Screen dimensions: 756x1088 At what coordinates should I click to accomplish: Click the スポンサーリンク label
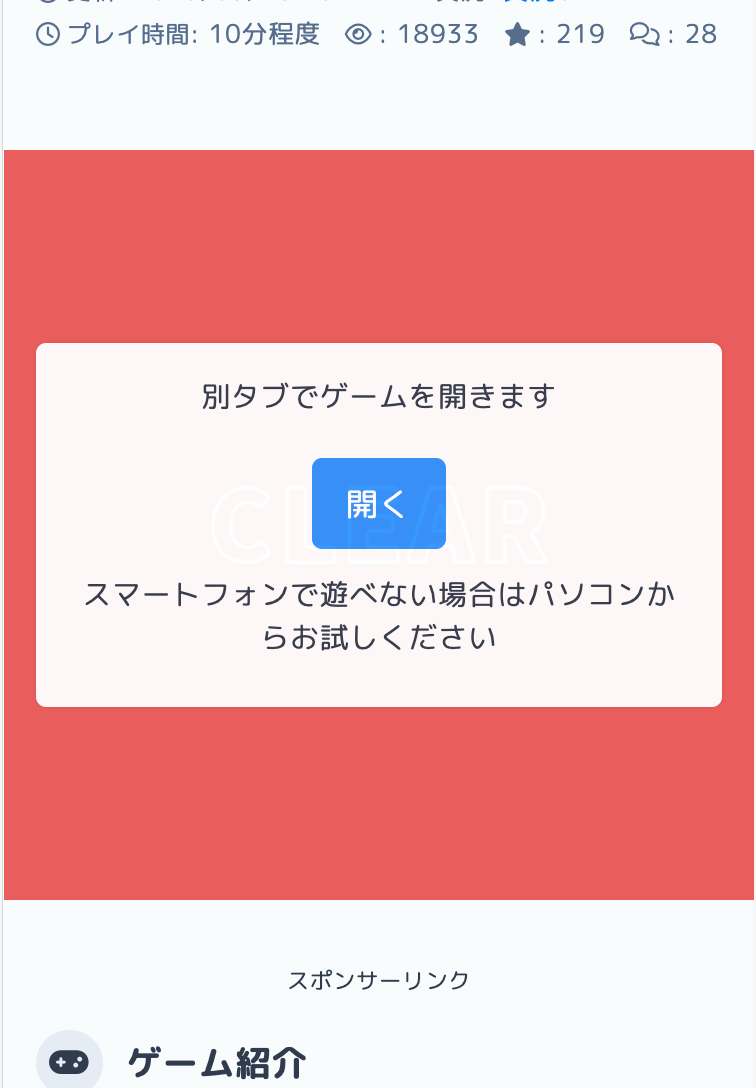click(378, 981)
